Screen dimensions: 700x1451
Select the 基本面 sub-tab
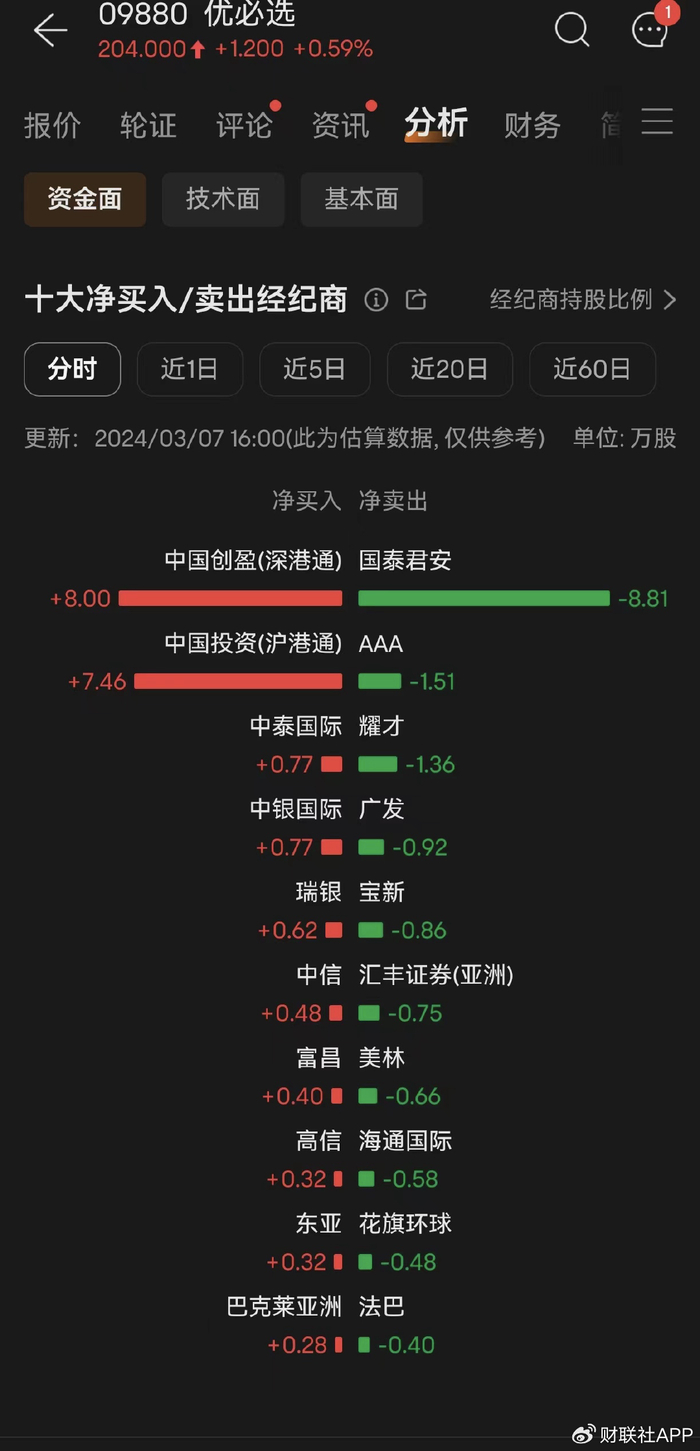click(x=361, y=199)
